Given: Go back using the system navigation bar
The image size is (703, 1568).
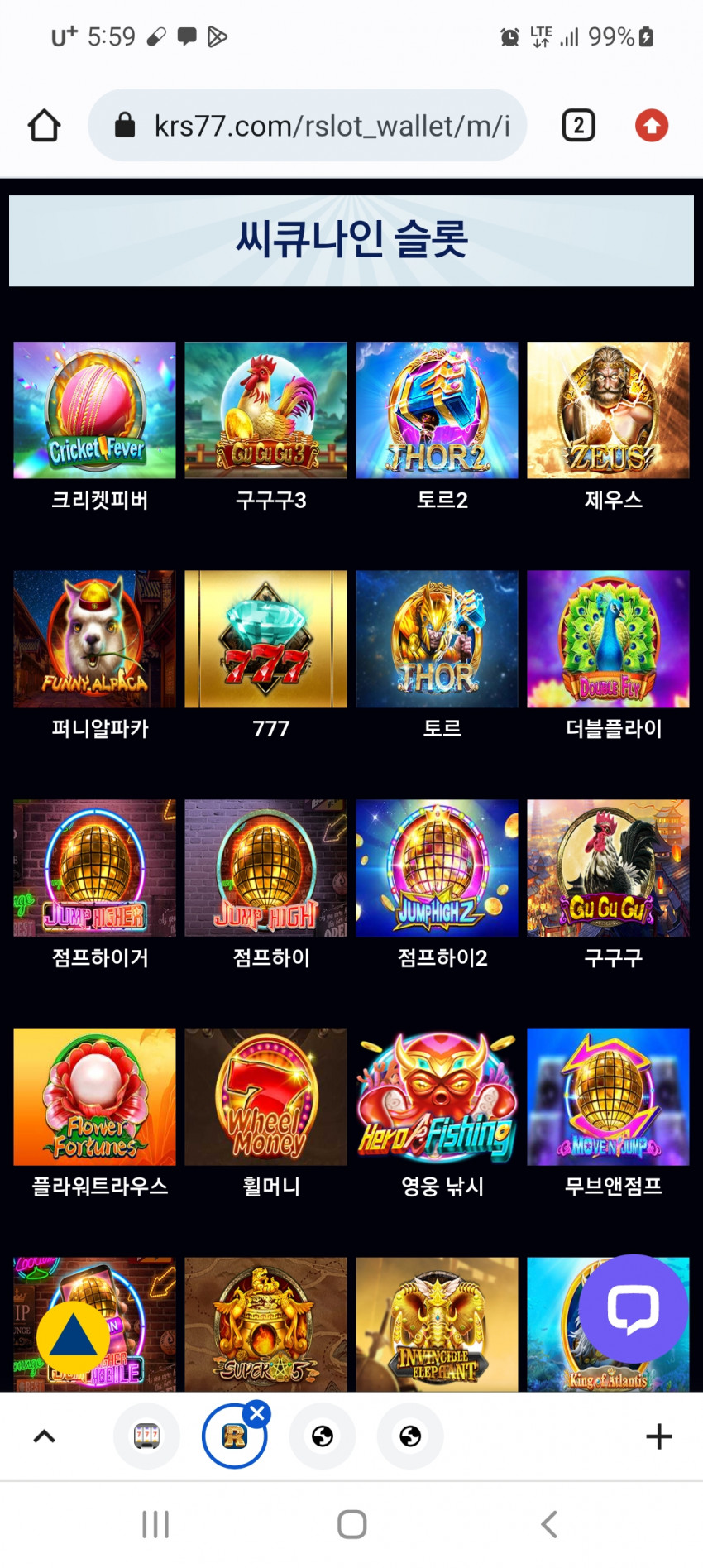Looking at the screenshot, I should click(x=549, y=1524).
